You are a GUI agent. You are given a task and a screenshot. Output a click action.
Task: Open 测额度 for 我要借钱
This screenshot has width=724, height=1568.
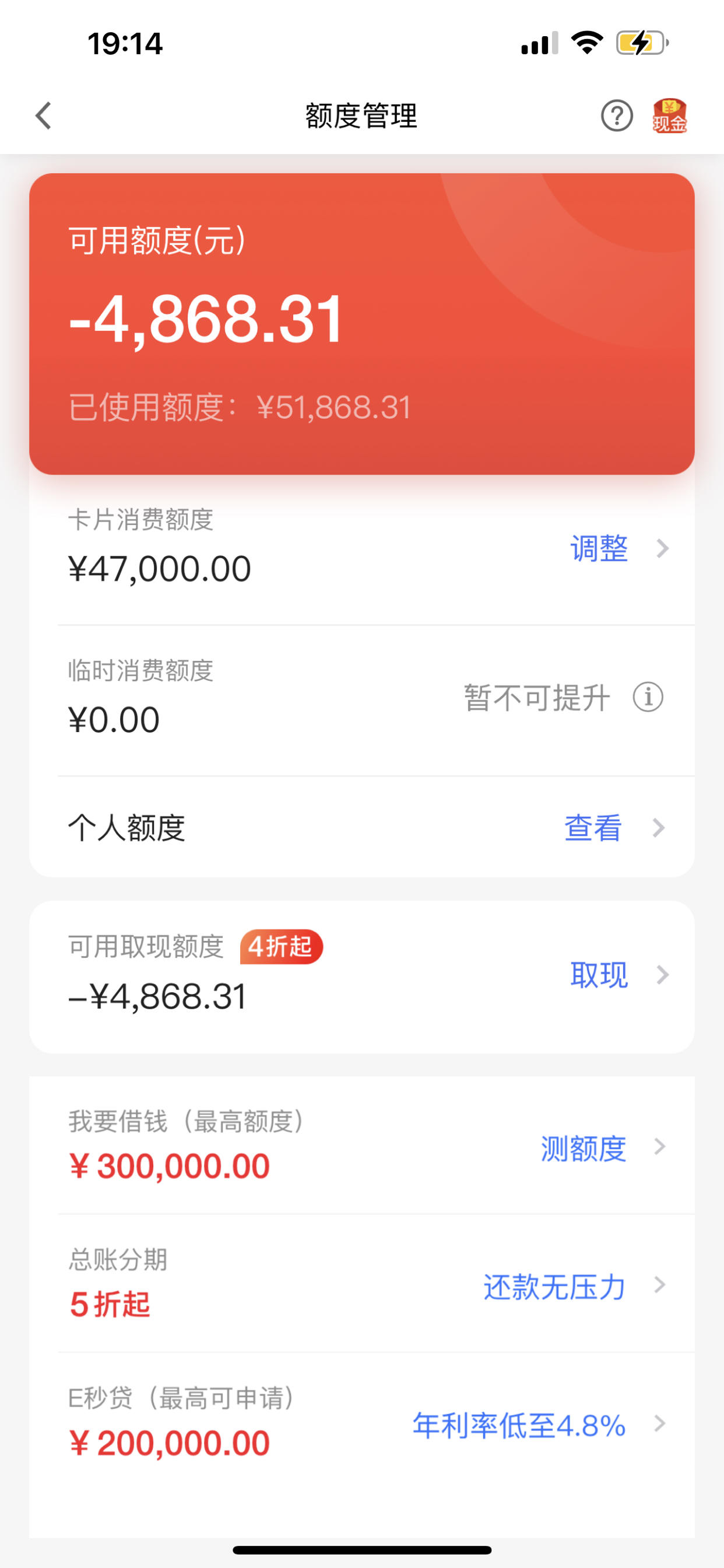pyautogui.click(x=584, y=1148)
